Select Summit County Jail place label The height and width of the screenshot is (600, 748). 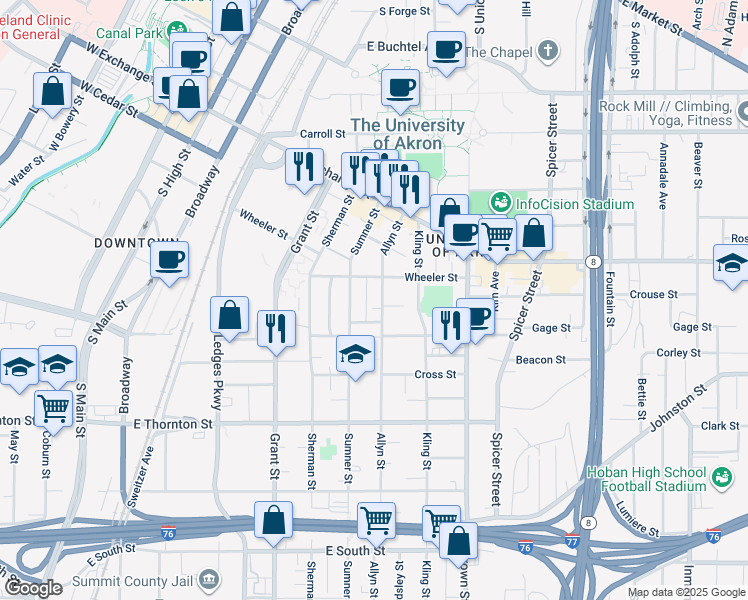[x=150, y=579]
